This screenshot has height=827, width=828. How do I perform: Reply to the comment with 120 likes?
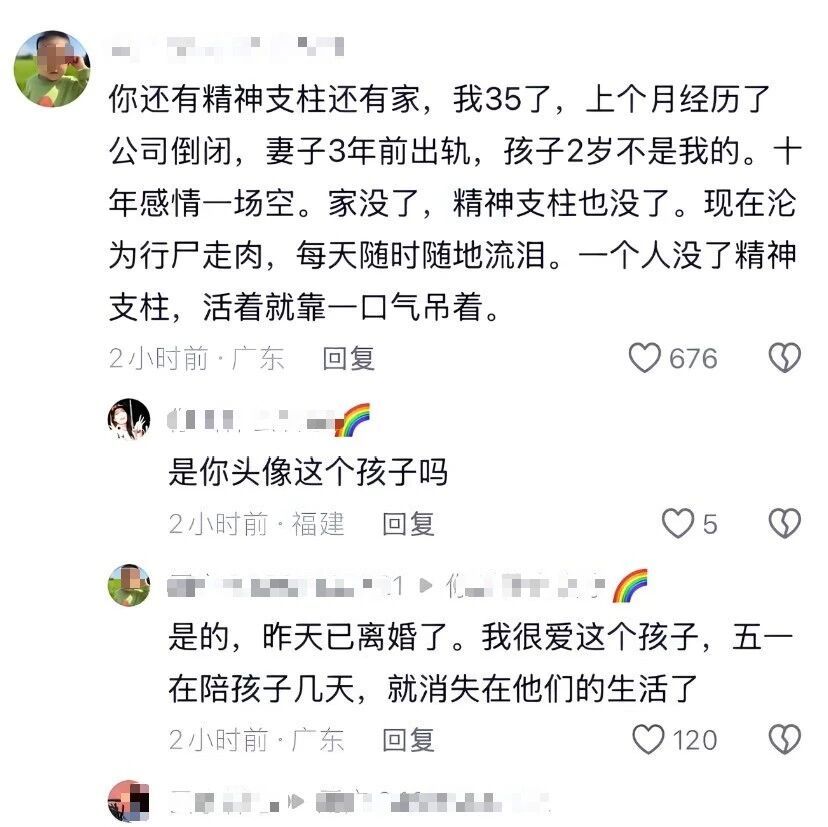click(x=408, y=740)
